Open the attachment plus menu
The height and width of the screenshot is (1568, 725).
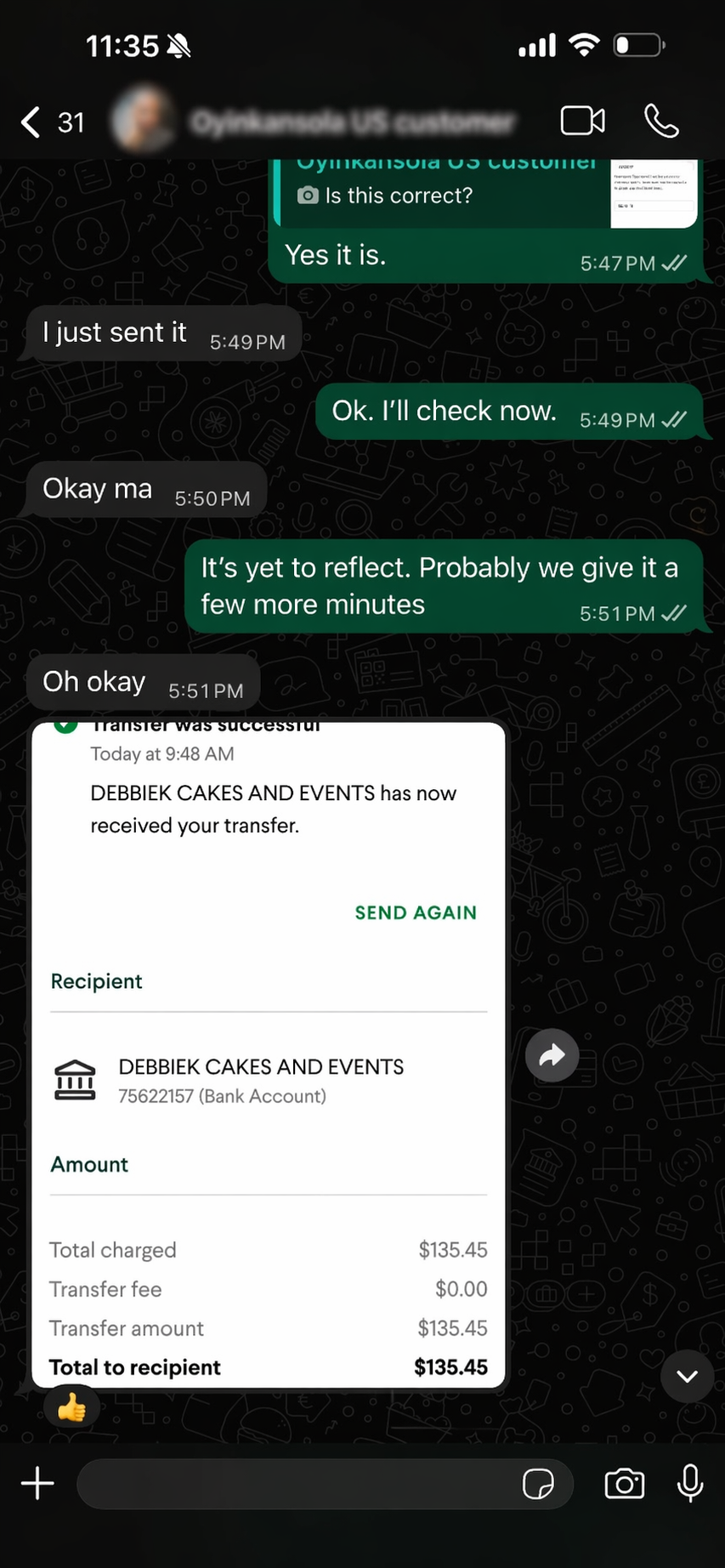pyautogui.click(x=37, y=1484)
